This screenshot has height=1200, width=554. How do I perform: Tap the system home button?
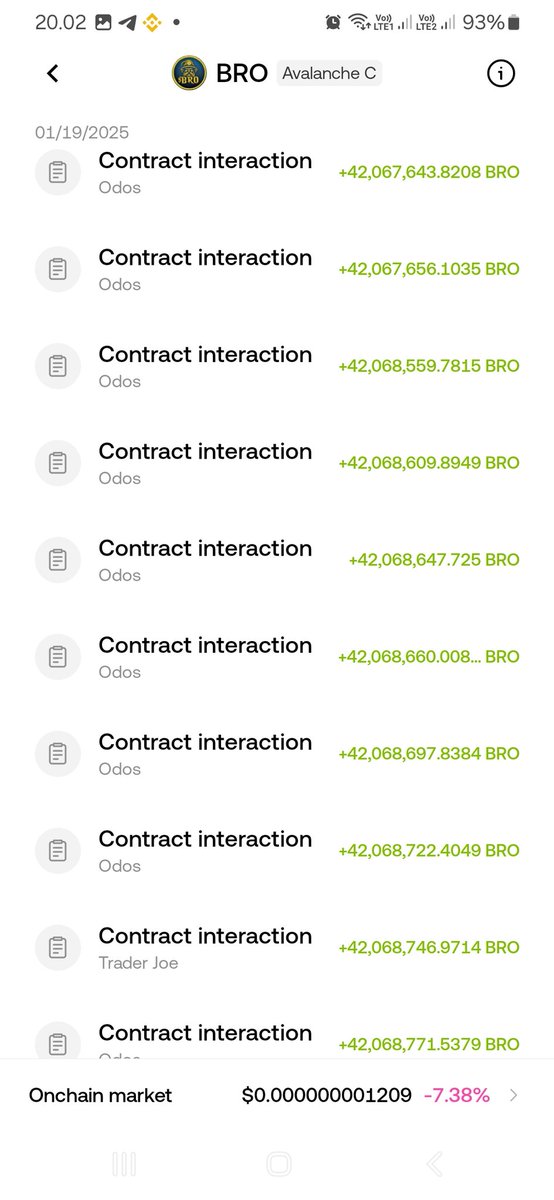coord(278,1164)
